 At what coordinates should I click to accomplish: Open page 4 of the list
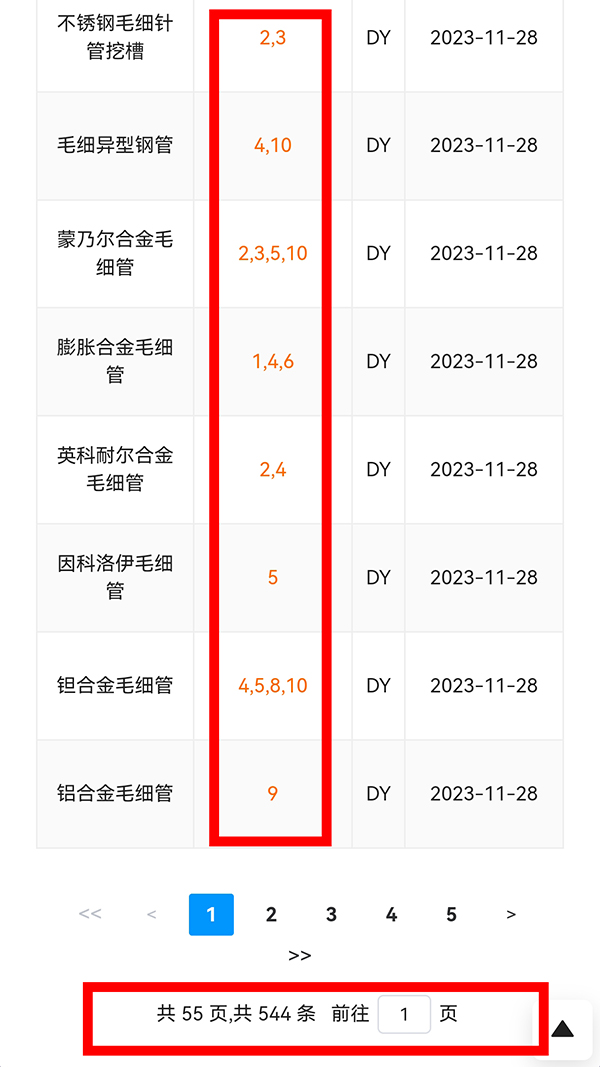[x=391, y=914]
